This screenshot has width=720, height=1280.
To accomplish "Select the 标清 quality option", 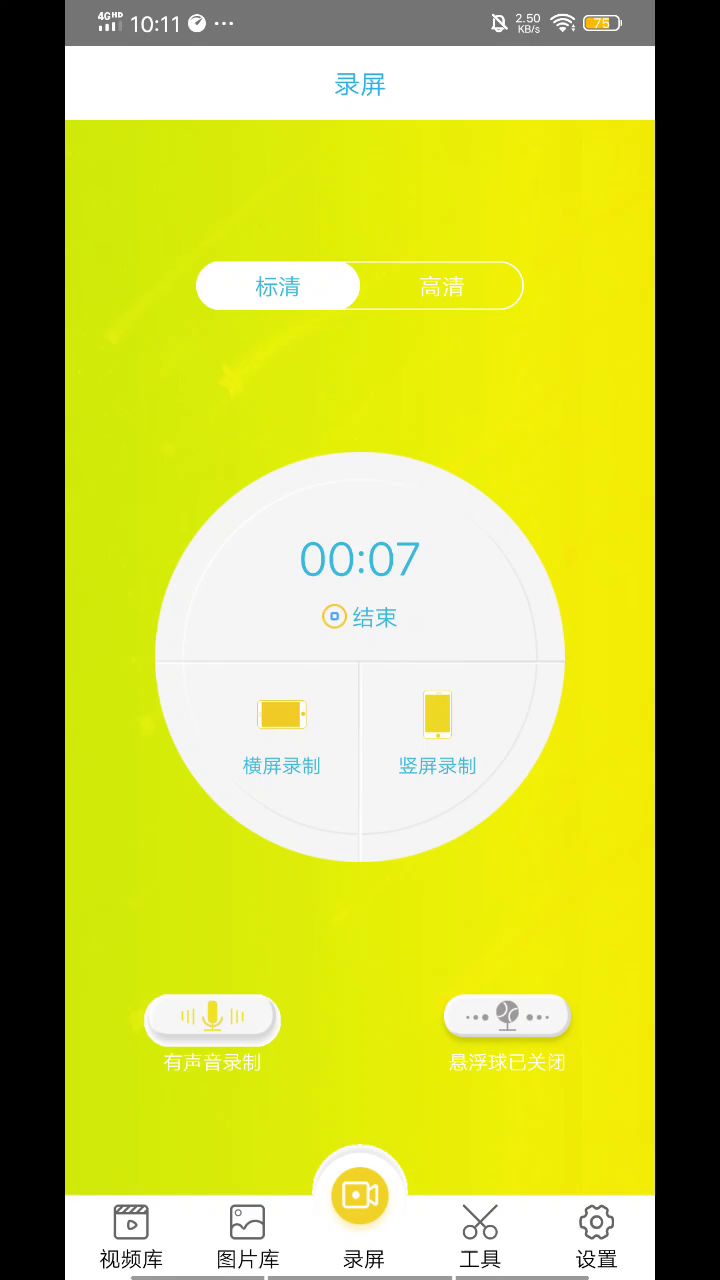I will click(x=278, y=287).
